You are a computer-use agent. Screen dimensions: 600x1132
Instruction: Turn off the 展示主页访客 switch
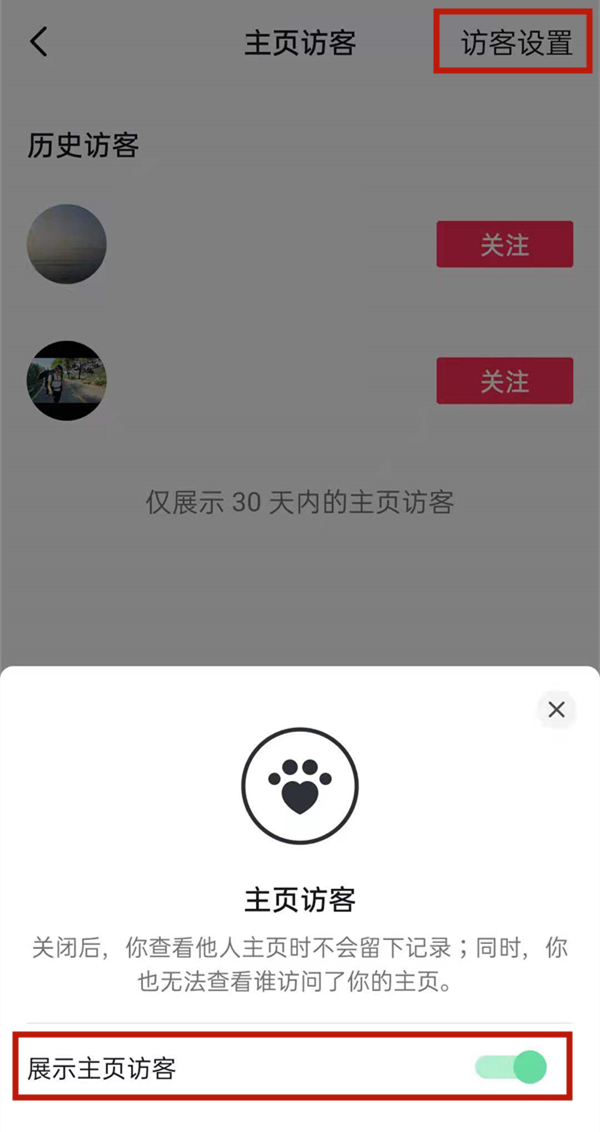tap(511, 1067)
